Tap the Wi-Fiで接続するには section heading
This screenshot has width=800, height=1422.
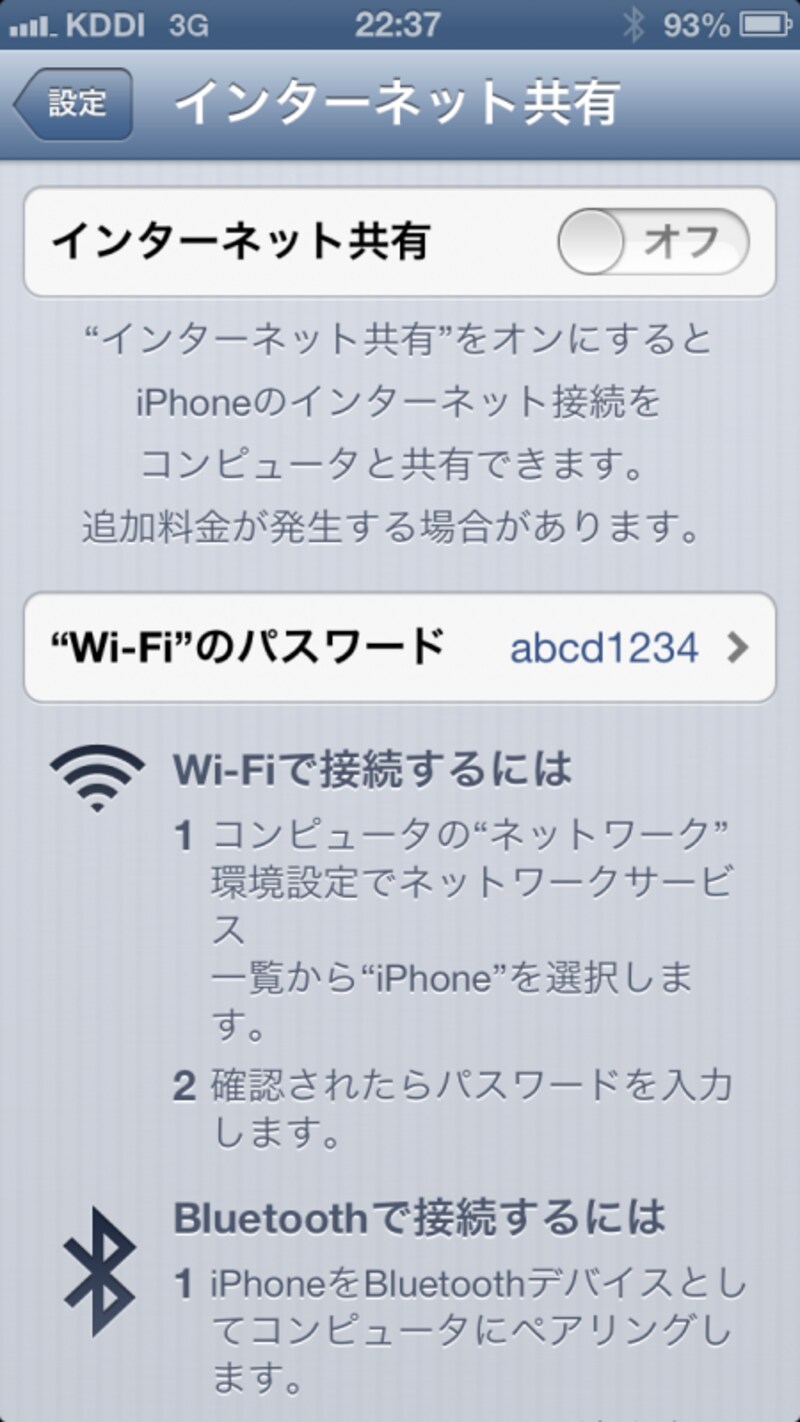pyautogui.click(x=370, y=768)
